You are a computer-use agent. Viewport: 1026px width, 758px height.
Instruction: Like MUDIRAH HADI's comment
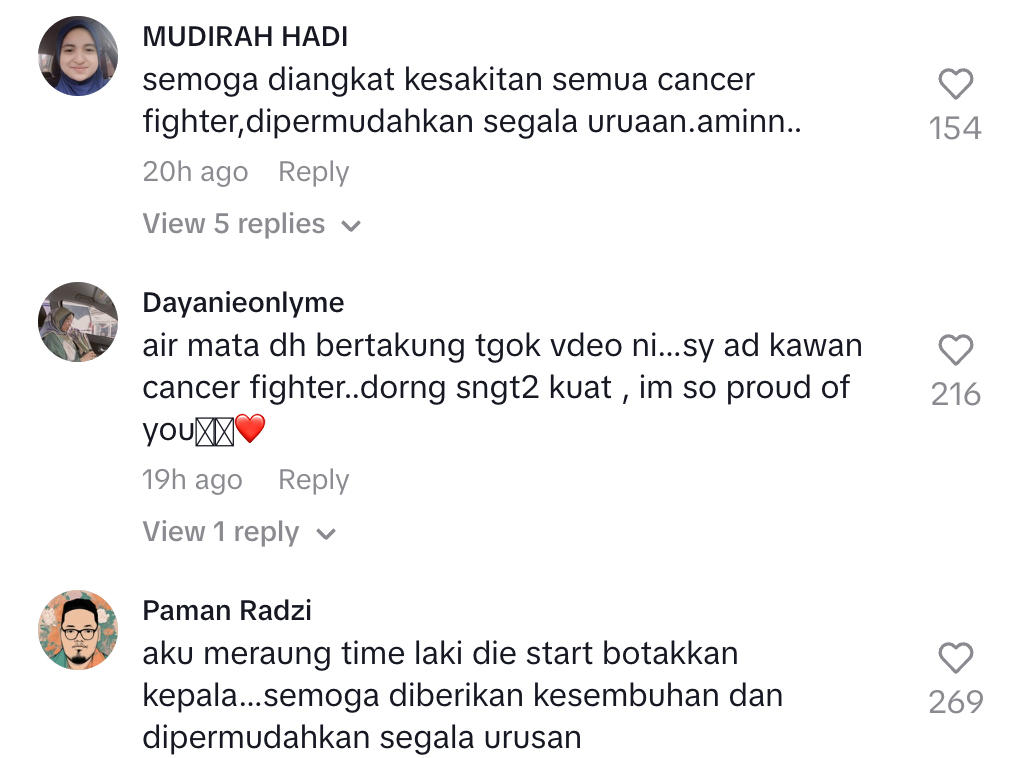(x=955, y=86)
